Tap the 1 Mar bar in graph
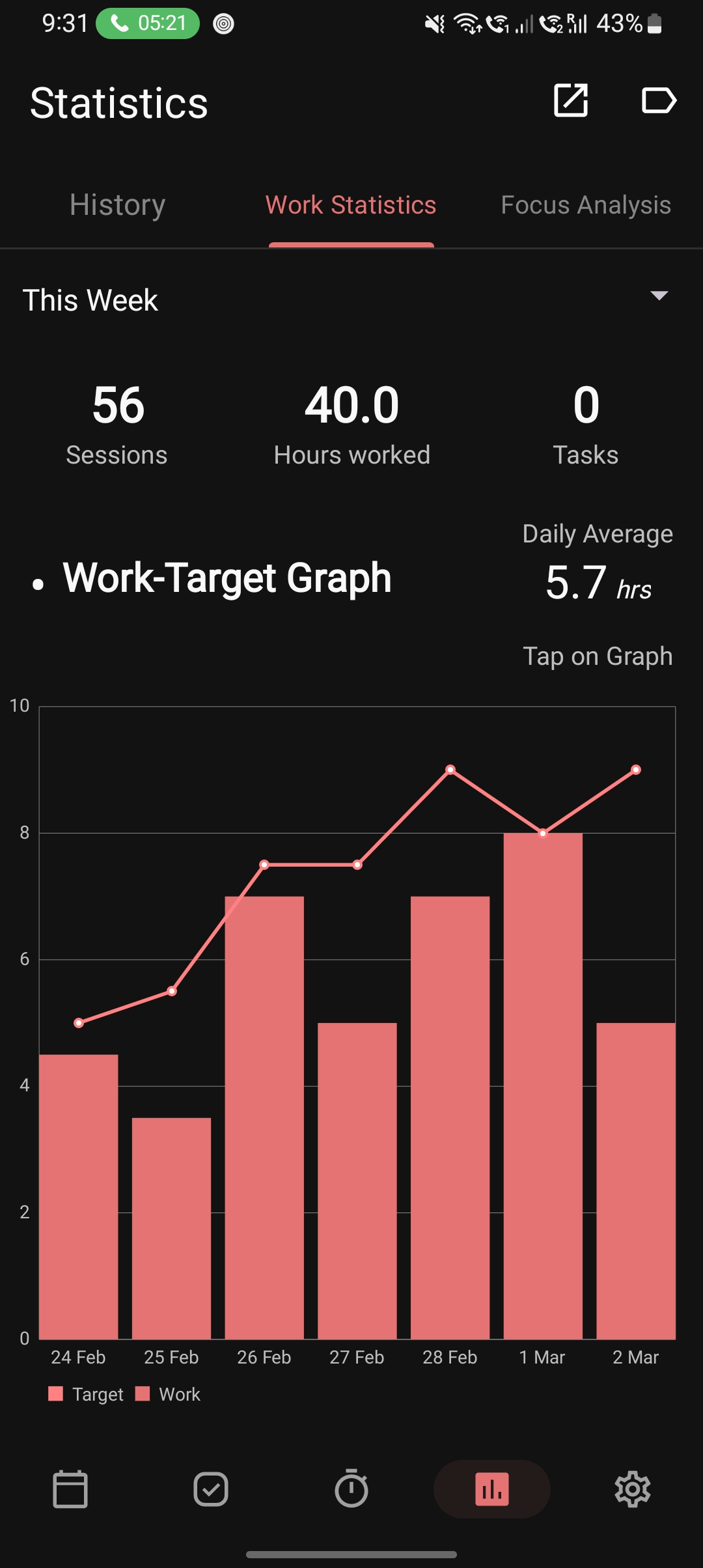The image size is (703, 1568). pyautogui.click(x=543, y=1087)
